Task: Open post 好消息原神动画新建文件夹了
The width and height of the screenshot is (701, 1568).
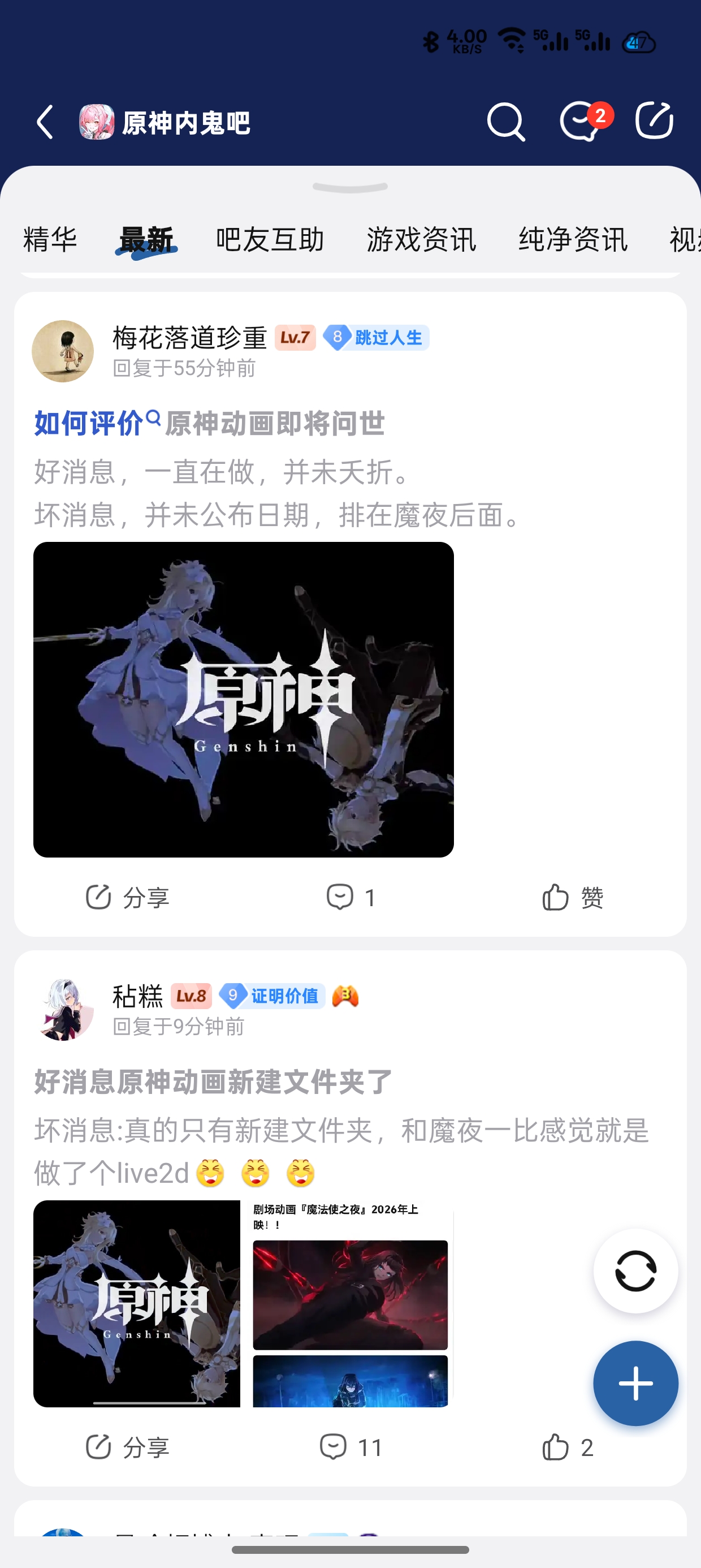Action: 213,1082
